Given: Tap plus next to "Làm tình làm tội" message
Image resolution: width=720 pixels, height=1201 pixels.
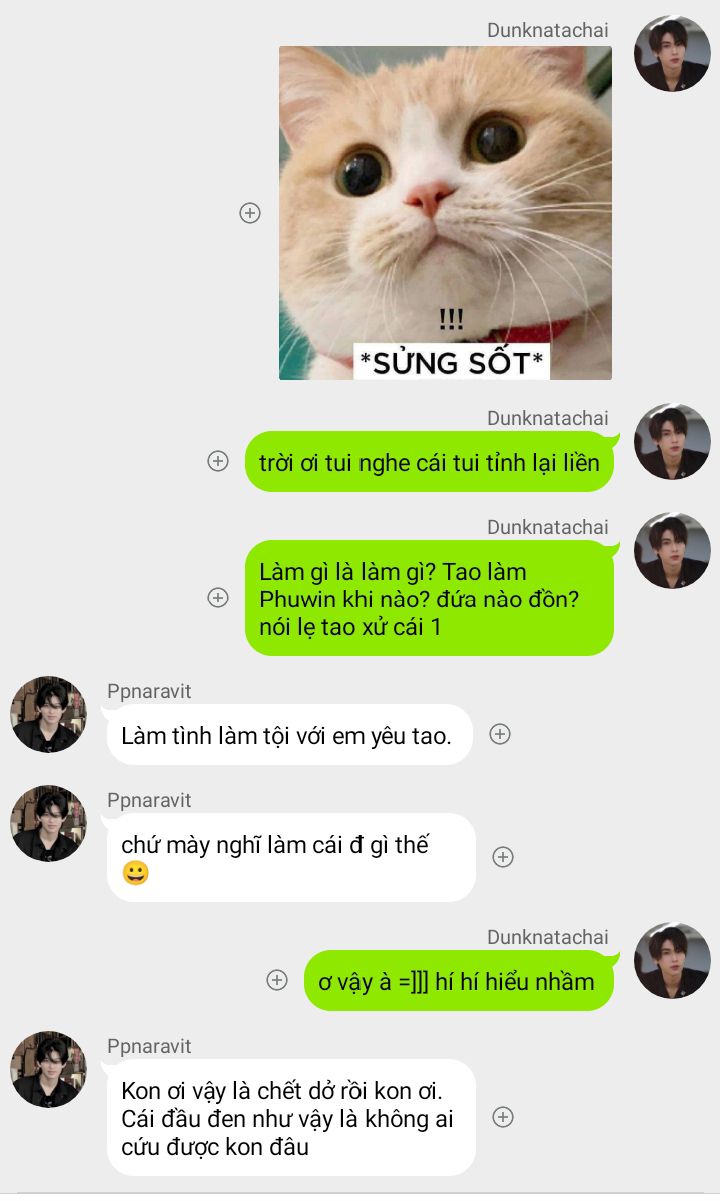Looking at the screenshot, I should (x=500, y=734).
